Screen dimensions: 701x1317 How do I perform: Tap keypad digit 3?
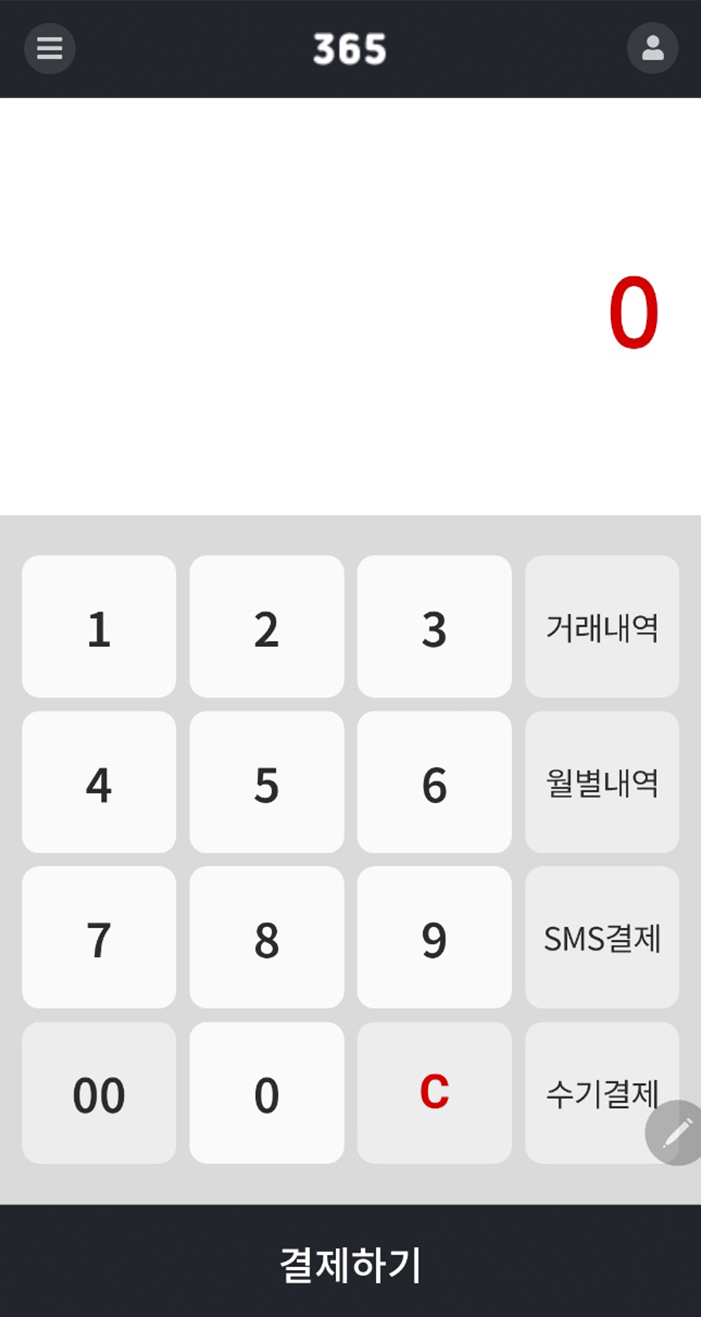click(x=434, y=627)
